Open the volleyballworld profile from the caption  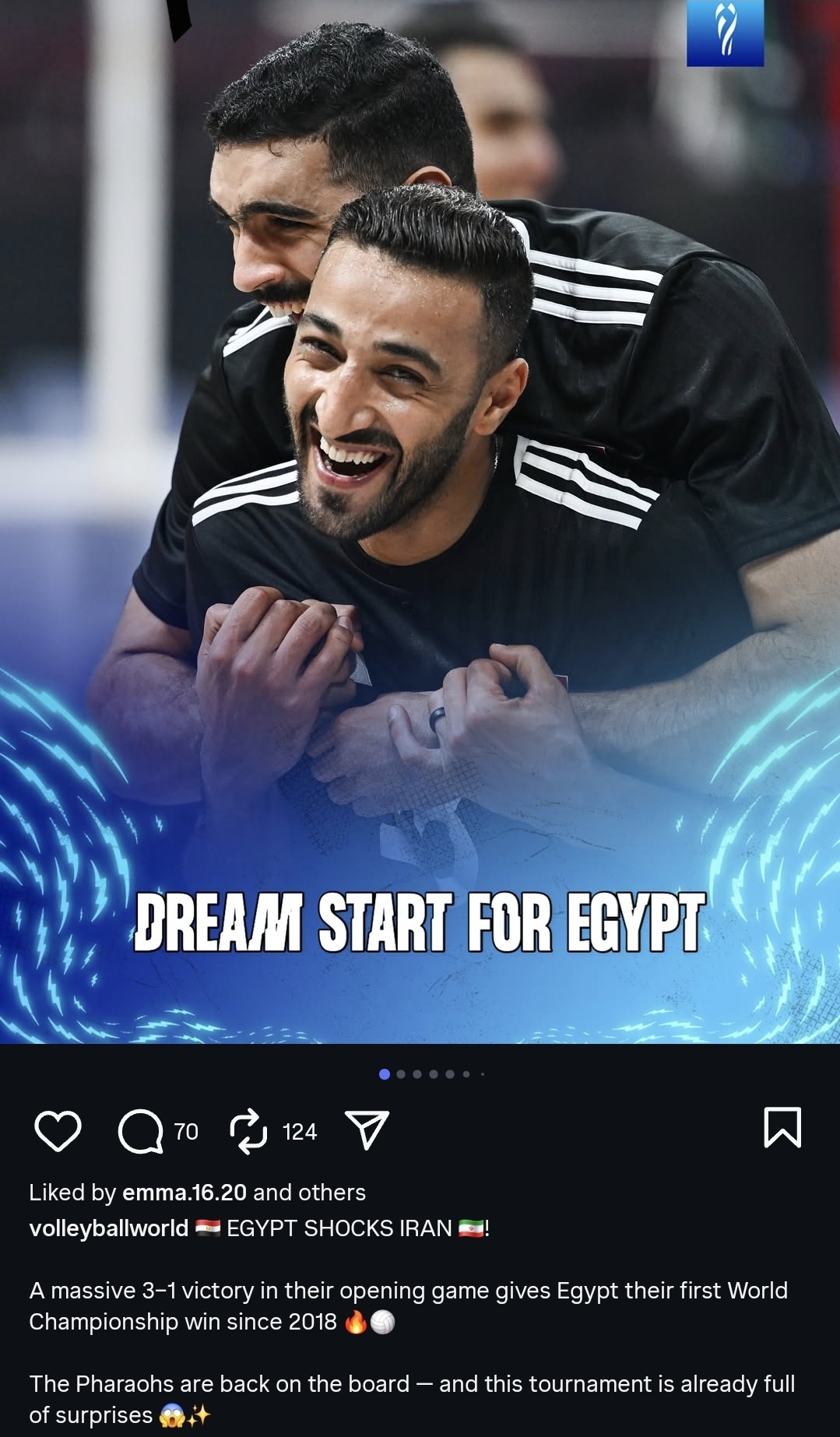tap(108, 1228)
